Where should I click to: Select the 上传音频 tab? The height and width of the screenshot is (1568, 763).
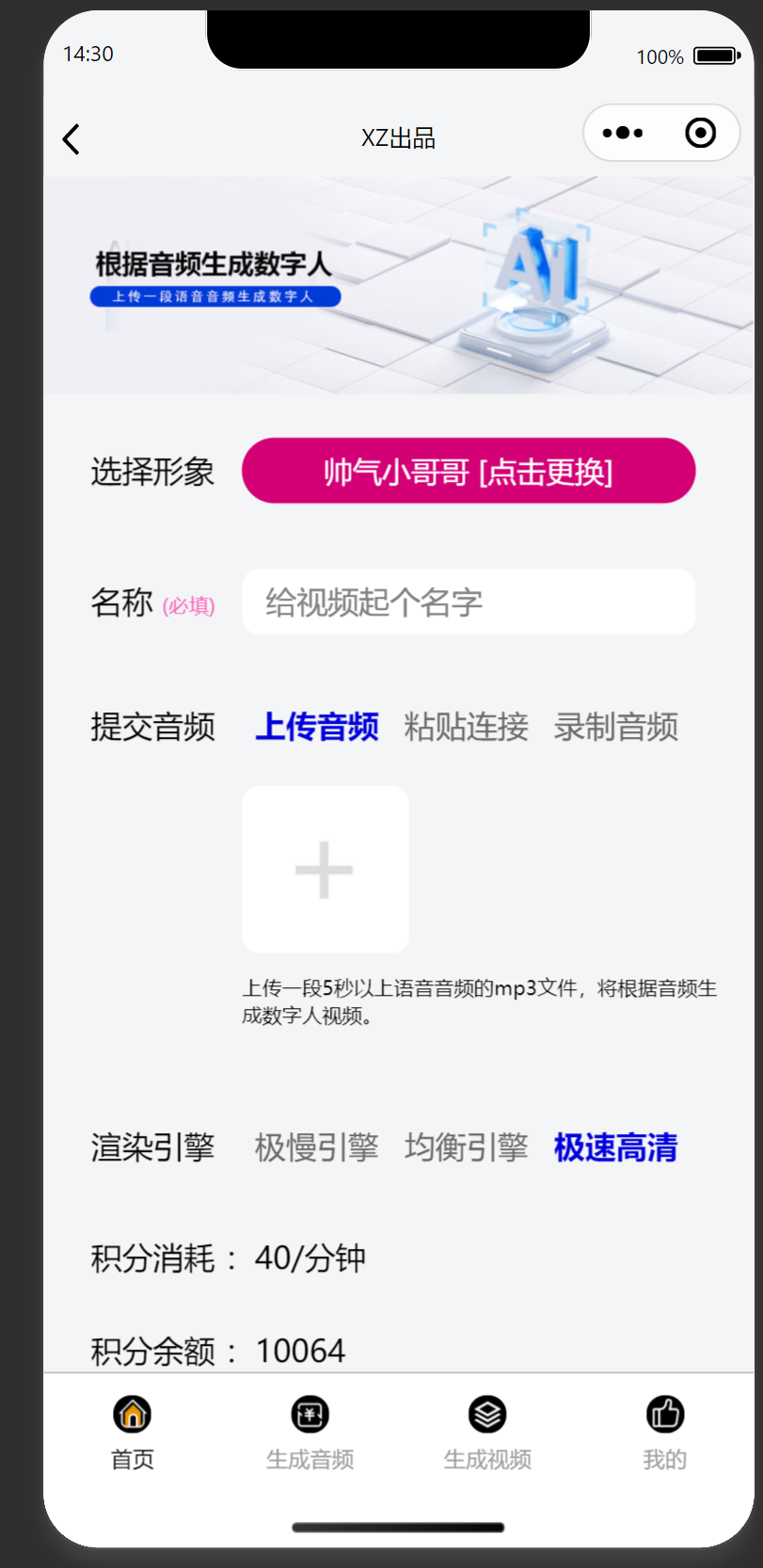317,727
